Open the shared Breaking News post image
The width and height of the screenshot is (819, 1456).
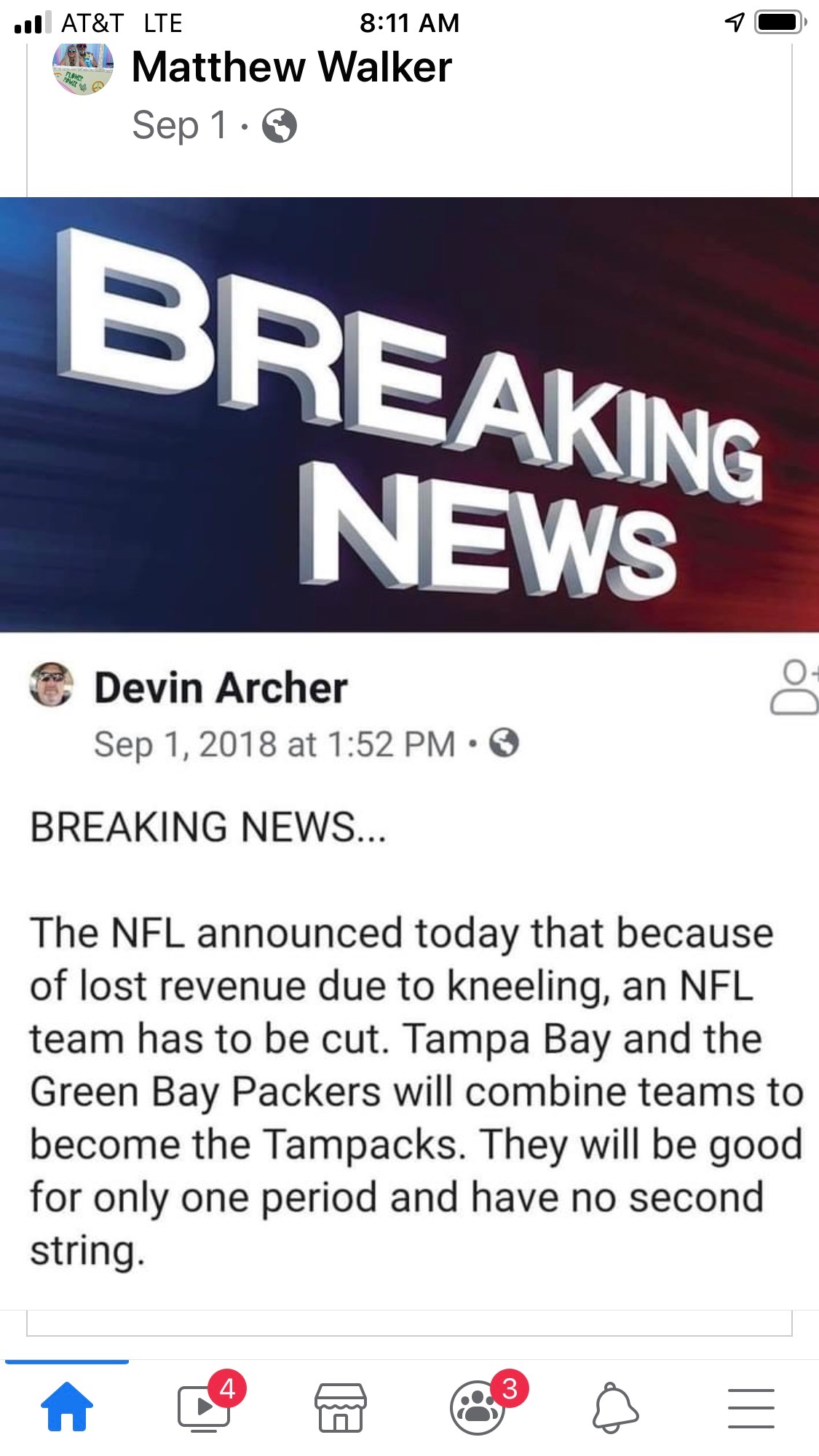(x=409, y=414)
